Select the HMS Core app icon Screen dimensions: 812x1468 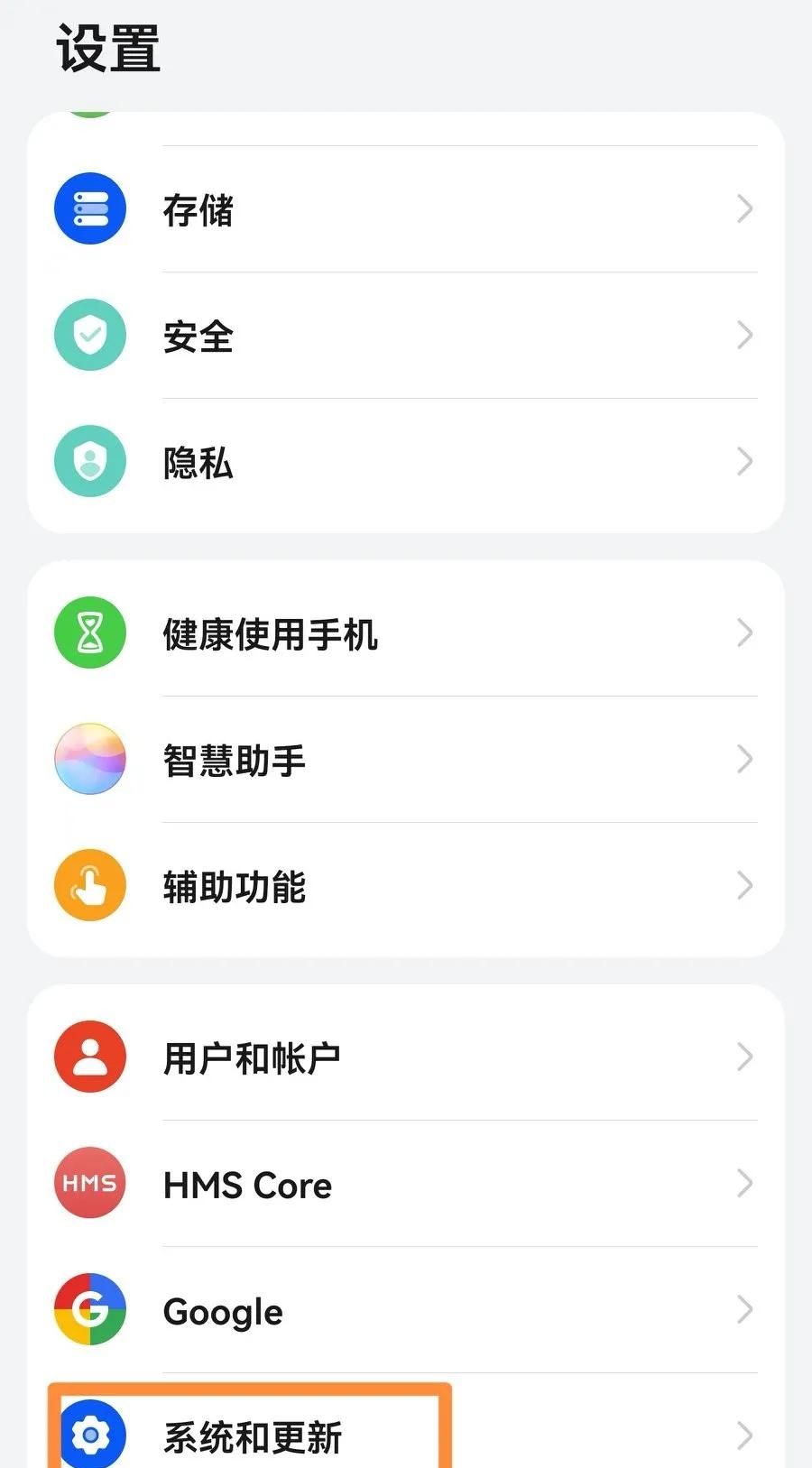pyautogui.click(x=89, y=1184)
